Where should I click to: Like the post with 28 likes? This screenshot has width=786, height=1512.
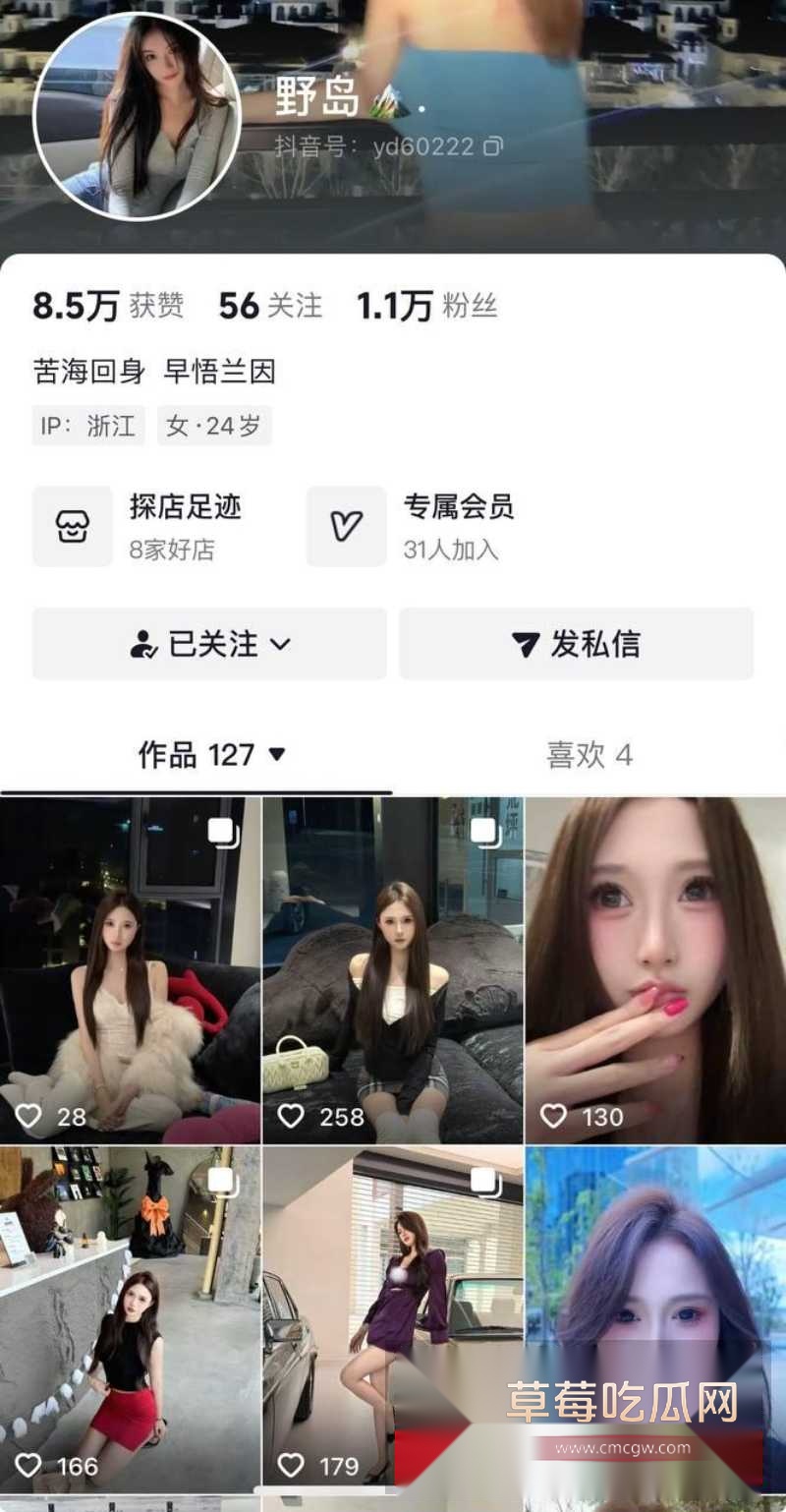click(x=28, y=1116)
